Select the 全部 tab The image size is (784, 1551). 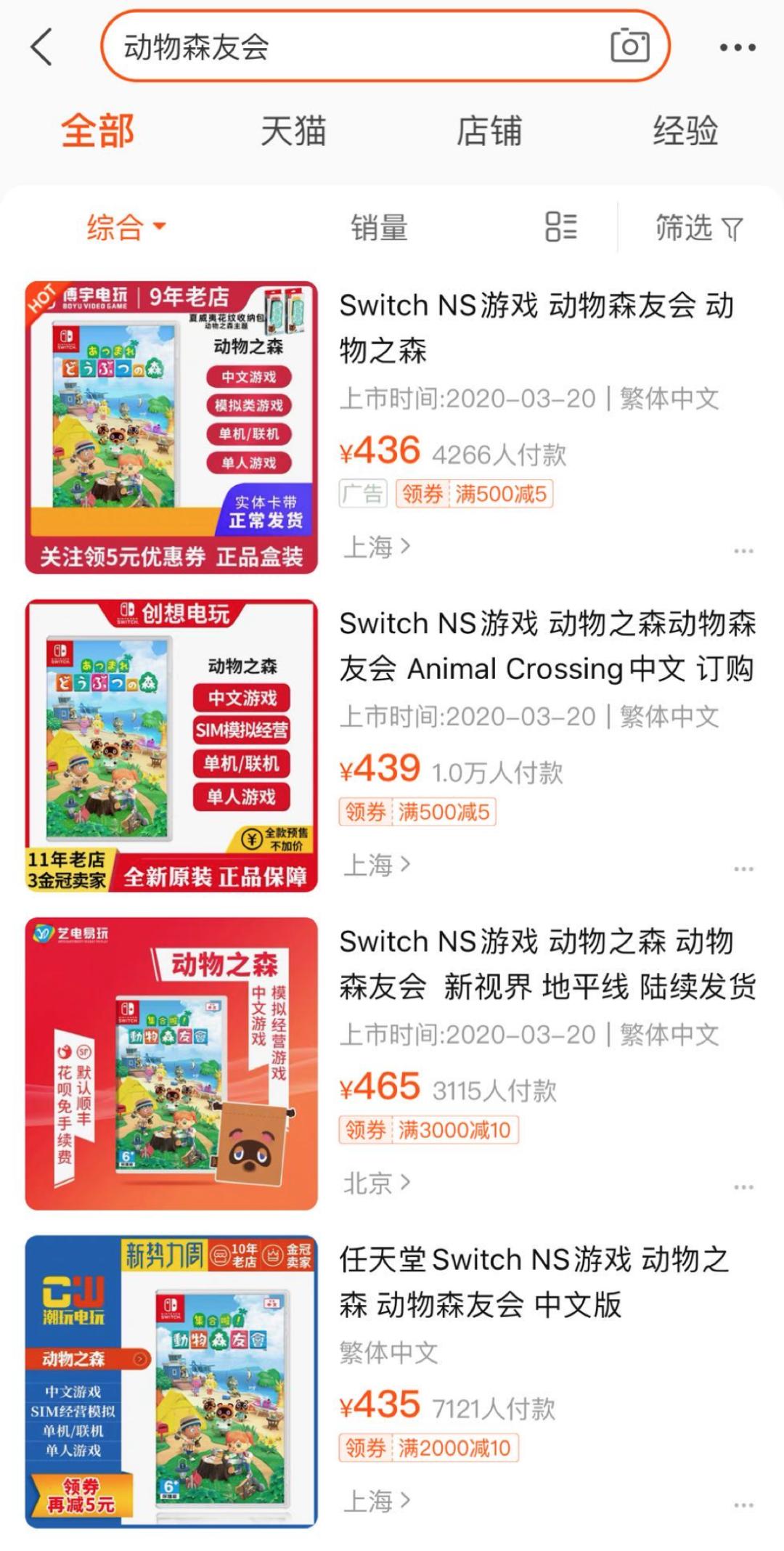pyautogui.click(x=98, y=131)
